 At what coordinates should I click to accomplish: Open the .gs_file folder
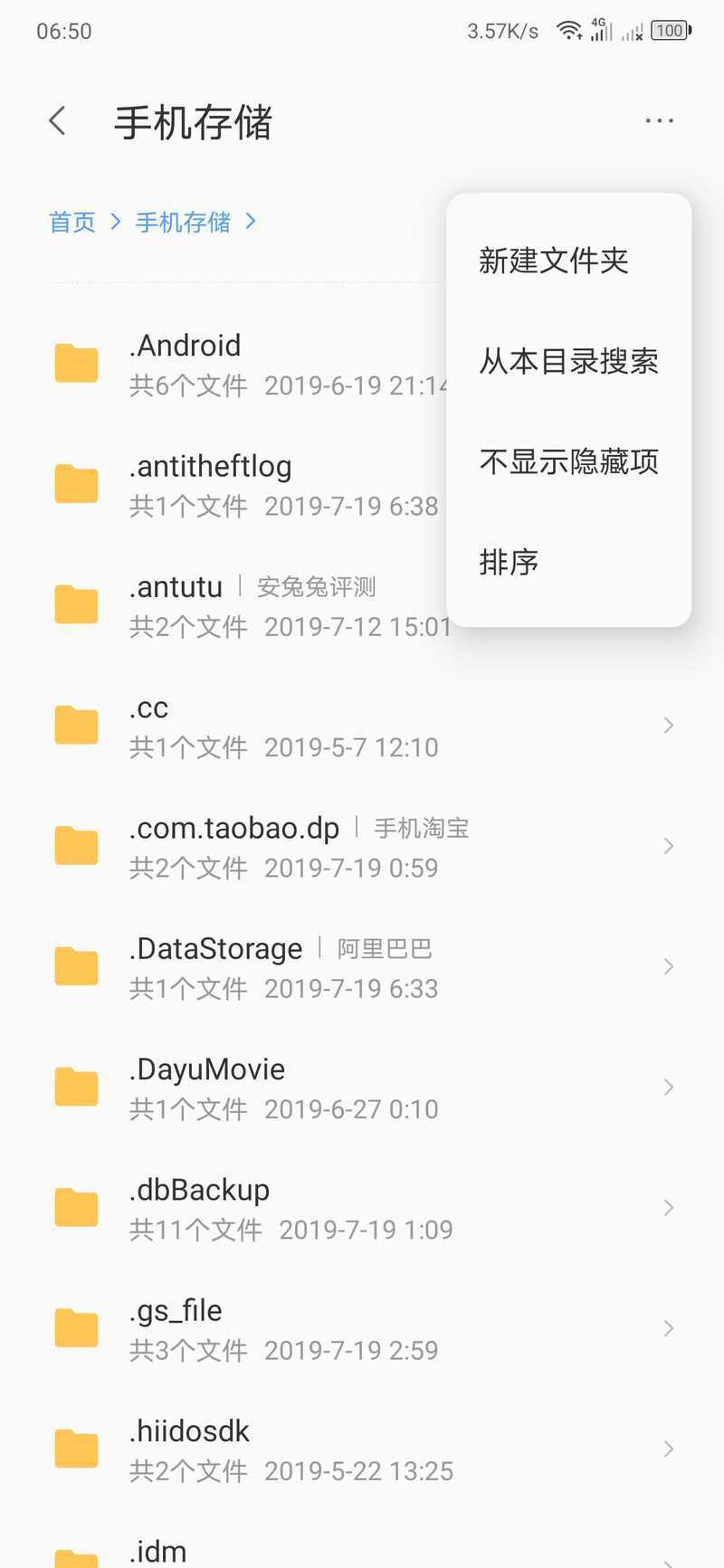coord(362,1328)
